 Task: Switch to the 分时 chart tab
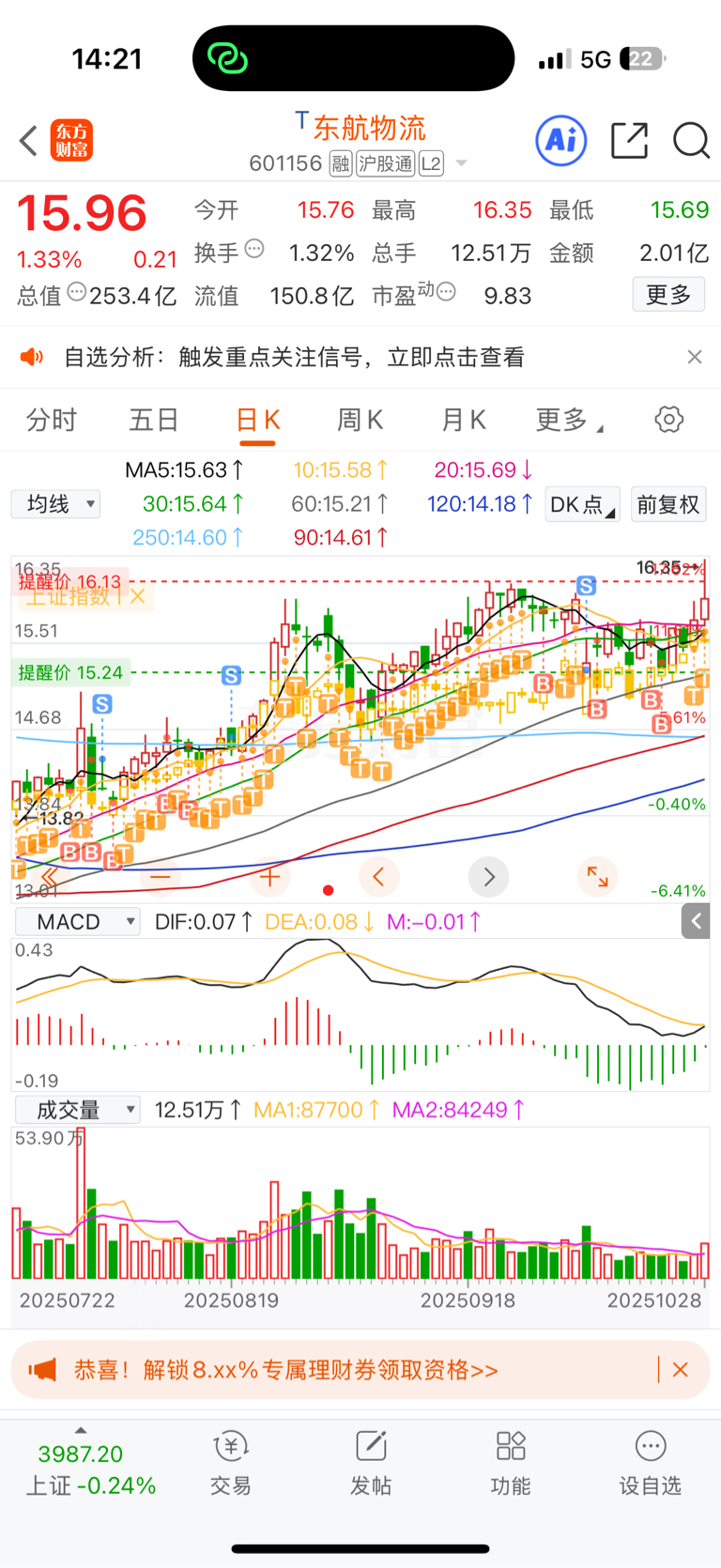(x=51, y=420)
